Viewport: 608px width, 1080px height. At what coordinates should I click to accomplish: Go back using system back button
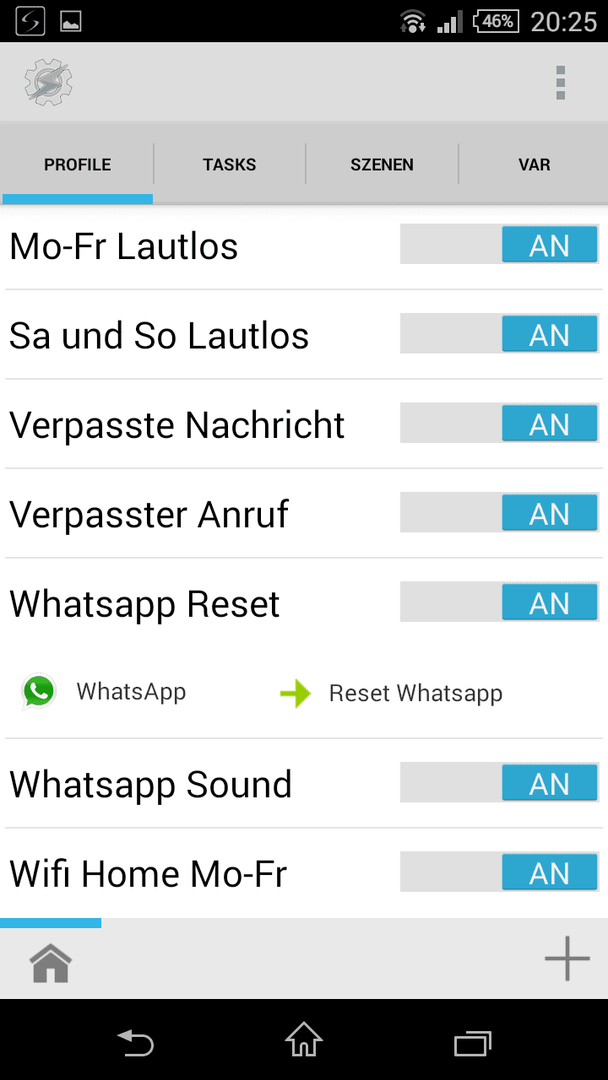pyautogui.click(x=136, y=1041)
